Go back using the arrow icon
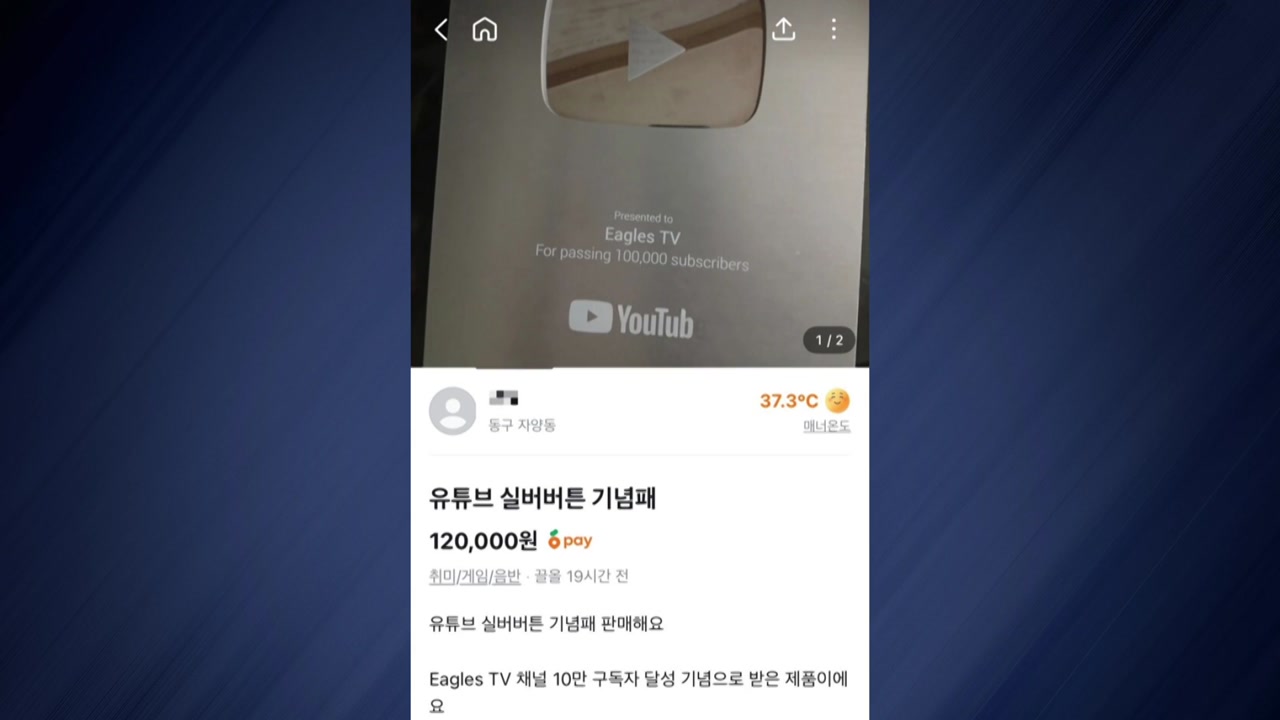This screenshot has height=720, width=1280. [x=440, y=30]
